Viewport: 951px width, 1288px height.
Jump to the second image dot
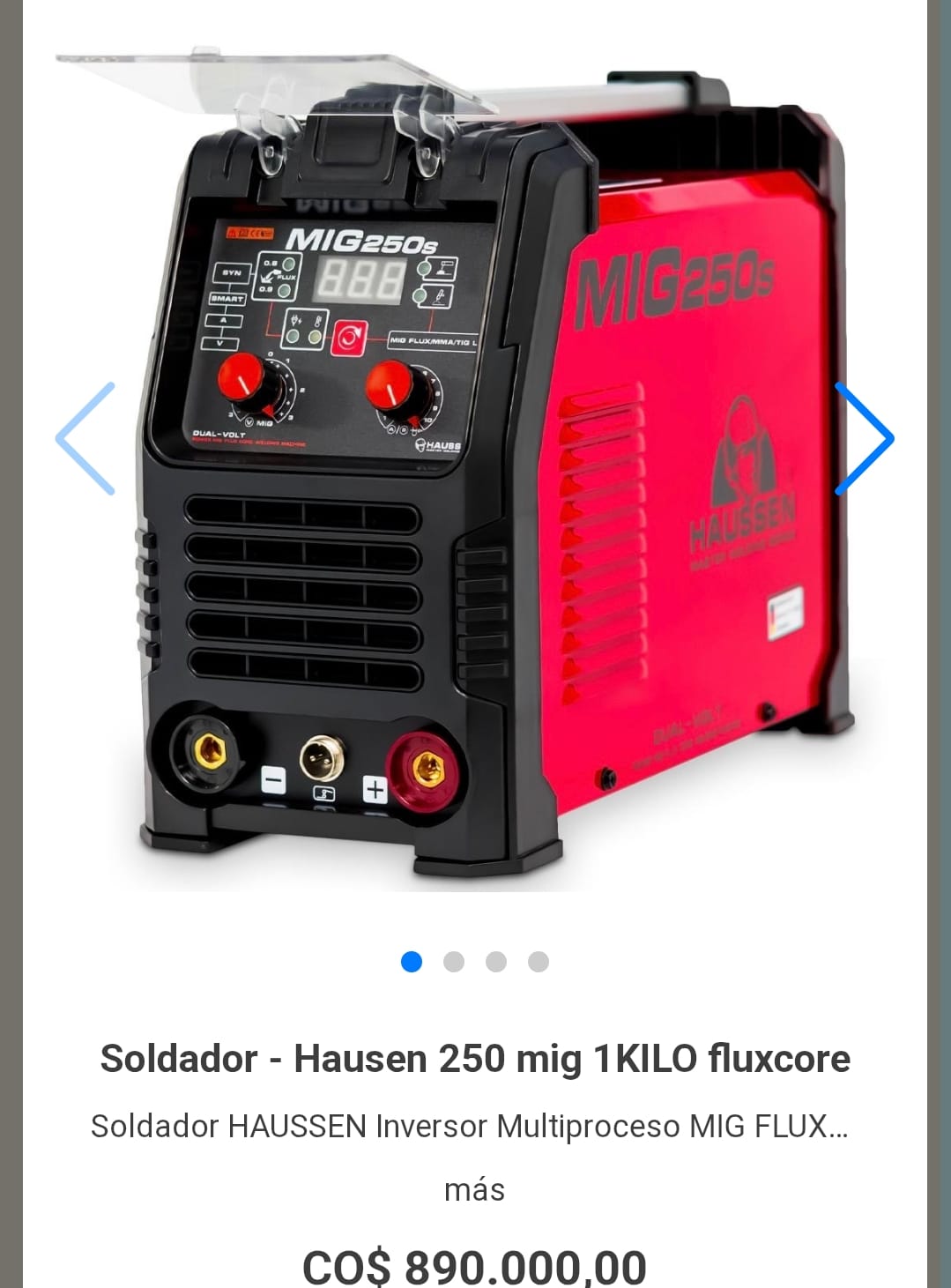click(454, 962)
